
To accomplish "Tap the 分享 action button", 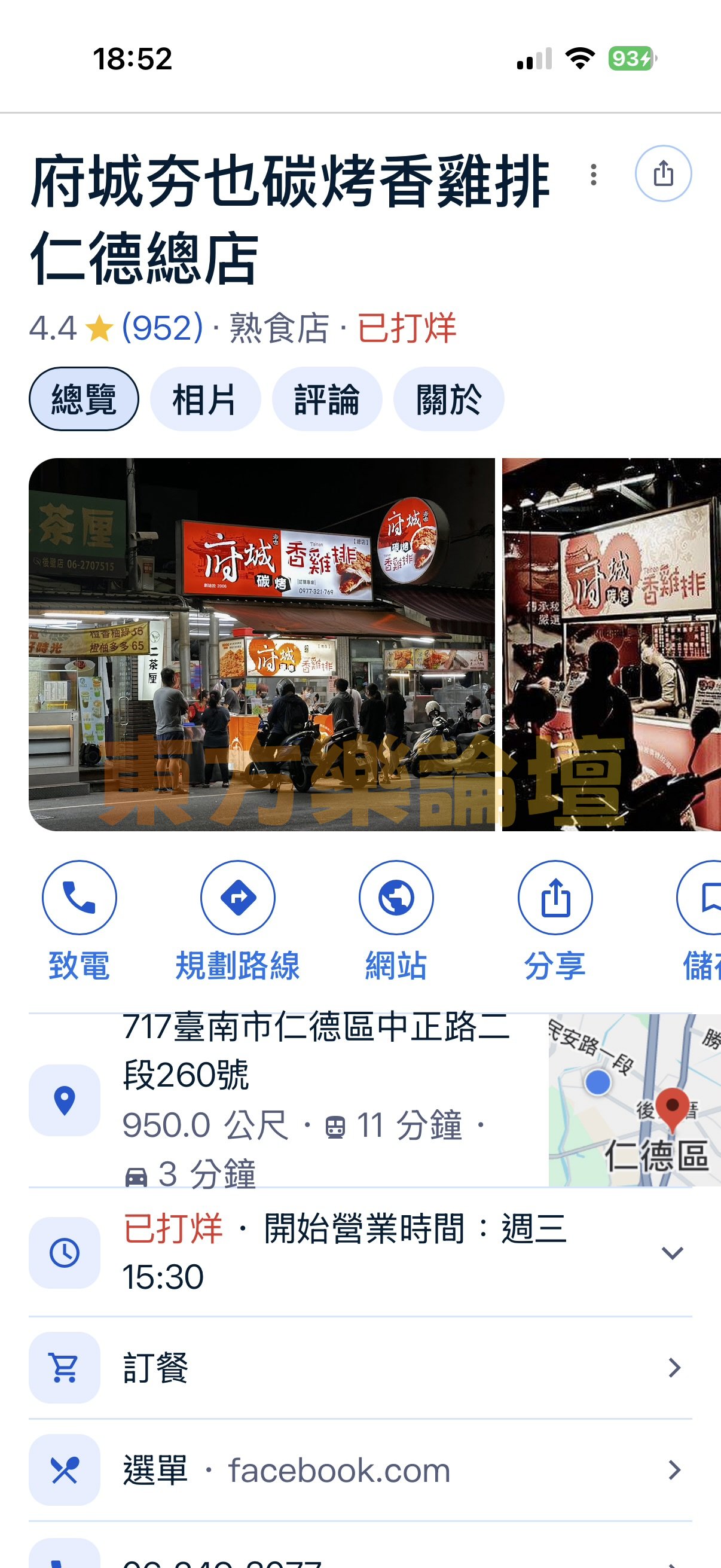I will click(x=555, y=898).
